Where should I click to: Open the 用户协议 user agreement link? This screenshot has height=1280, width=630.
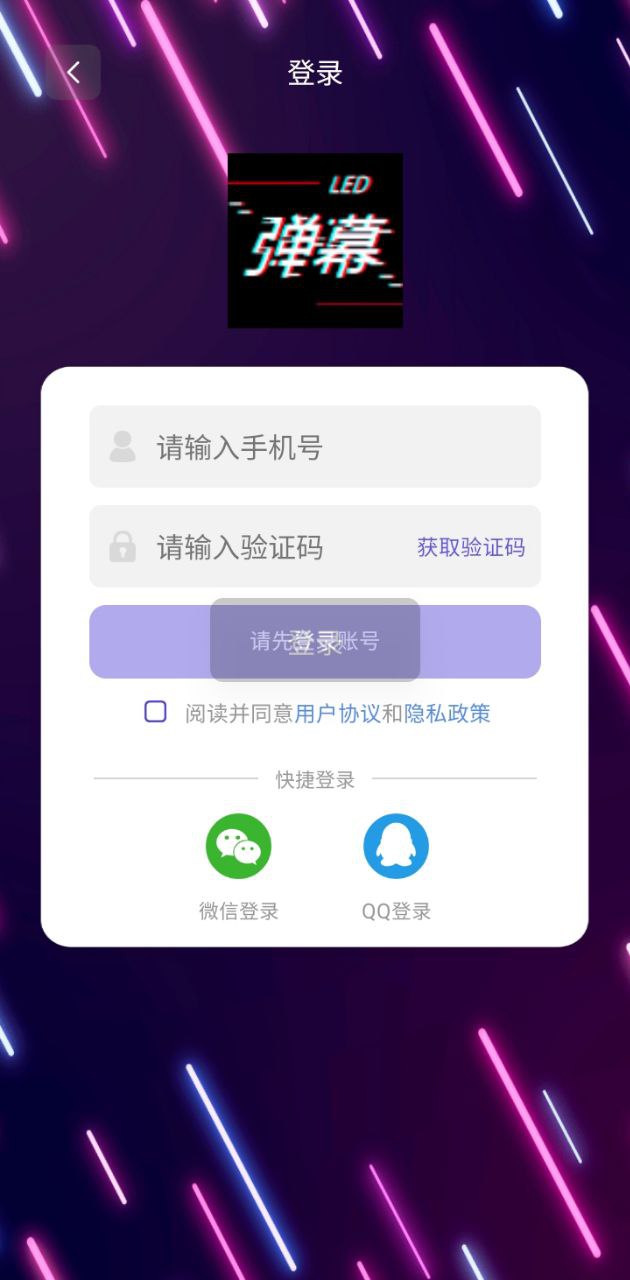coord(337,713)
